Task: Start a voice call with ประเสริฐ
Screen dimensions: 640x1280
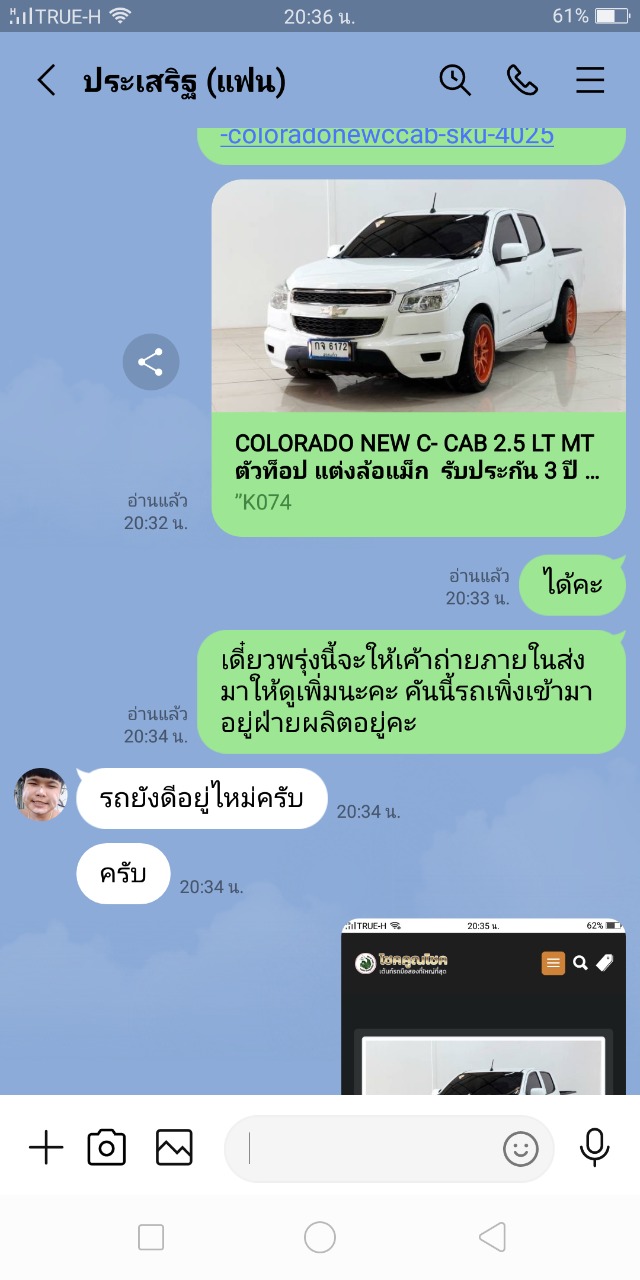Action: click(522, 80)
